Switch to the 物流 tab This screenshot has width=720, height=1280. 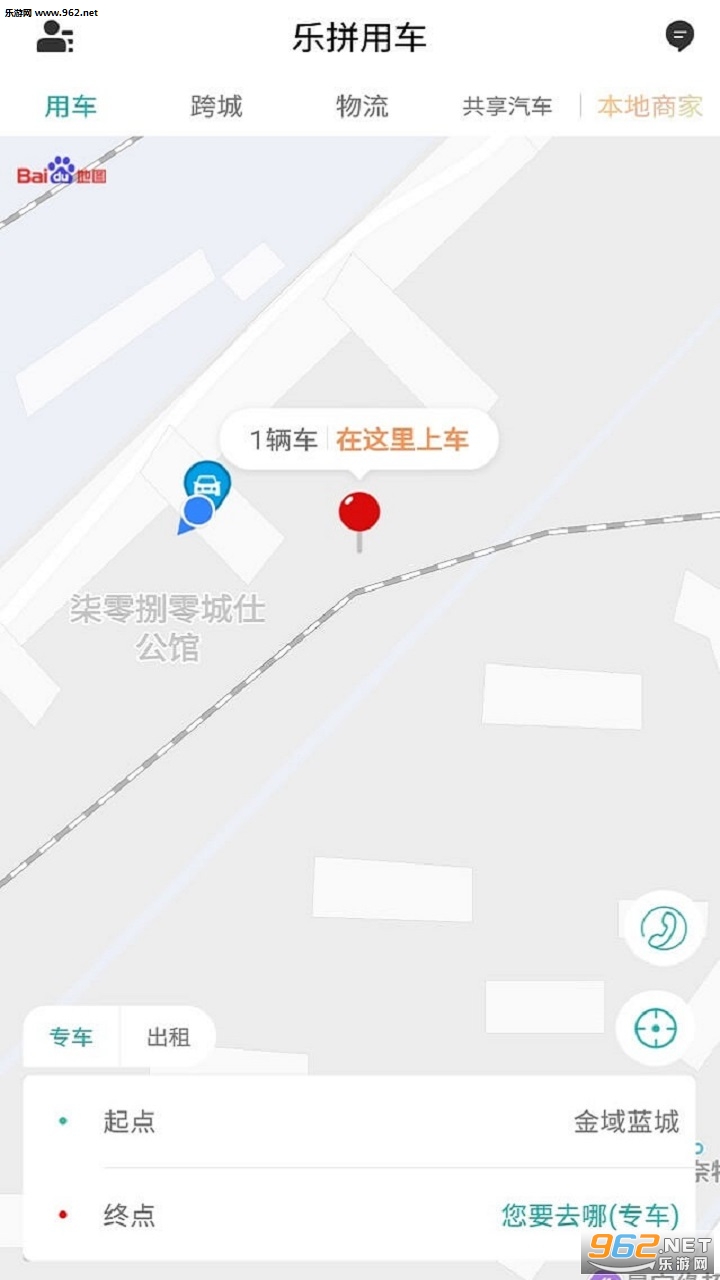pos(362,106)
